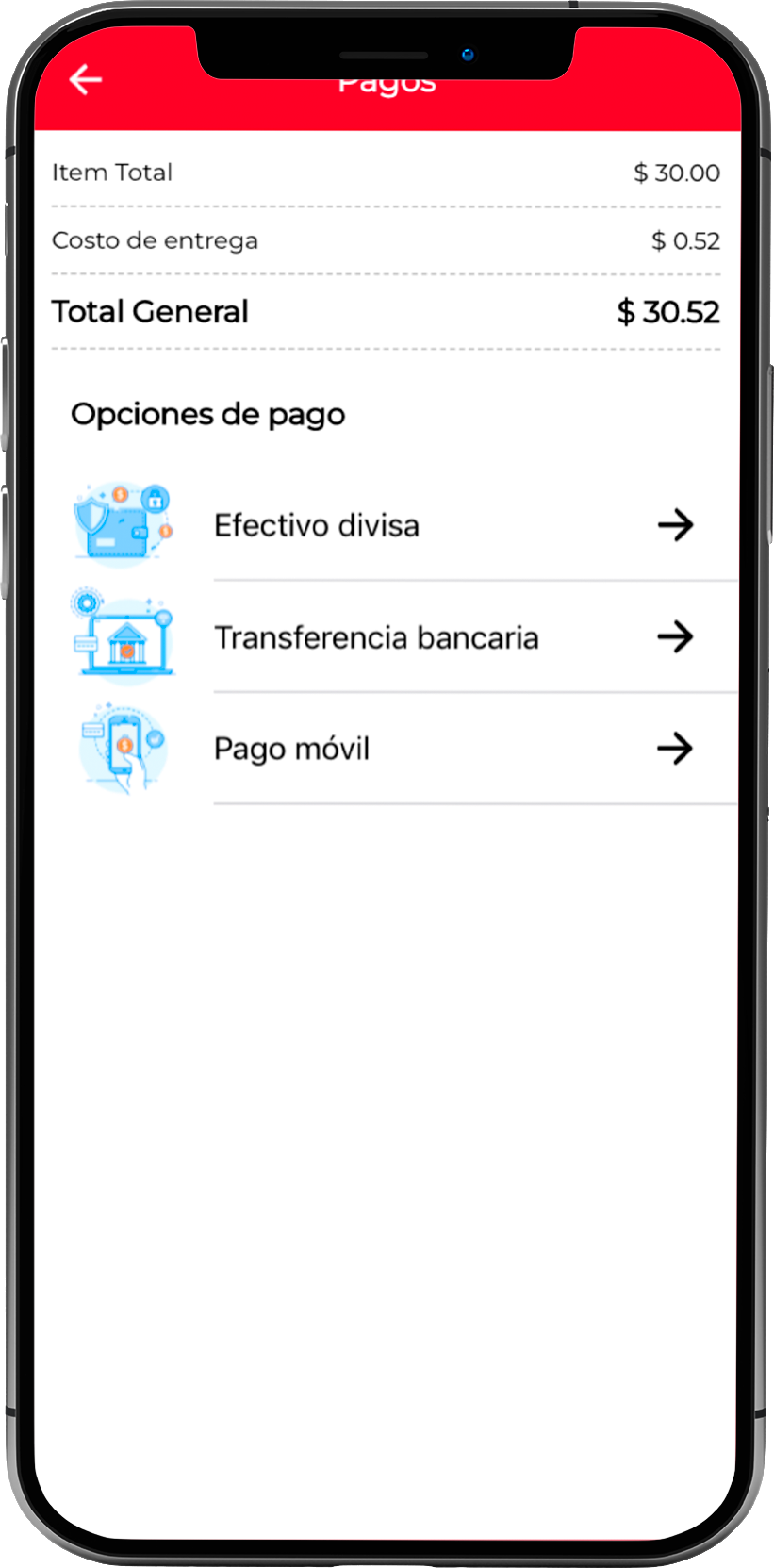Go back from the Pagos screen
The width and height of the screenshot is (774, 1568).
click(x=85, y=80)
